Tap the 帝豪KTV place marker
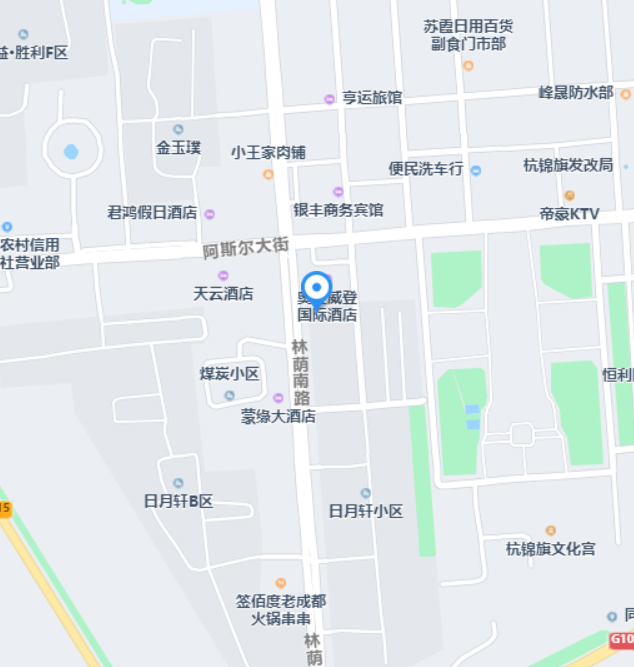 [569, 195]
